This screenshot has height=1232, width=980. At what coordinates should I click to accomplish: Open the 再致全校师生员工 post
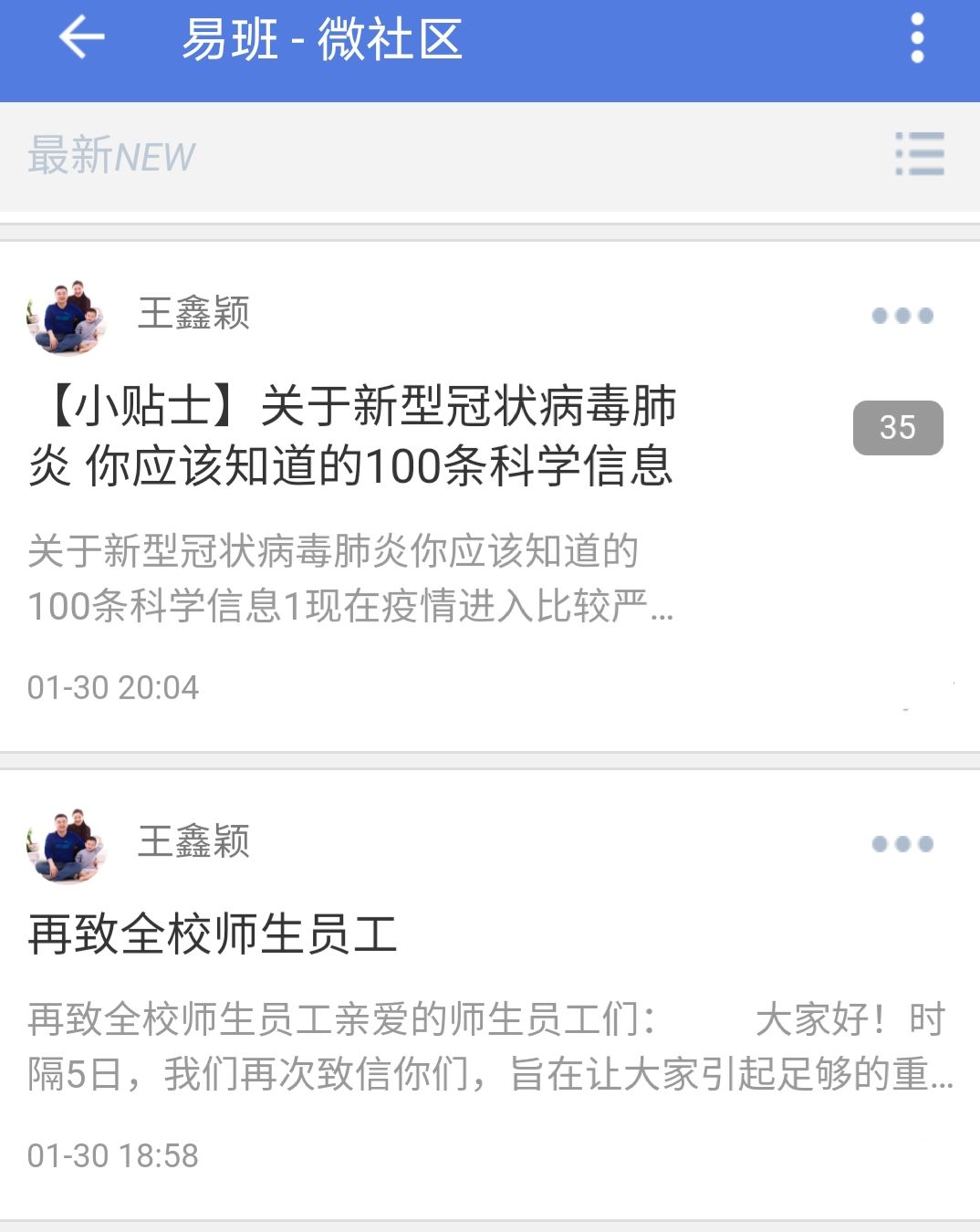click(213, 934)
